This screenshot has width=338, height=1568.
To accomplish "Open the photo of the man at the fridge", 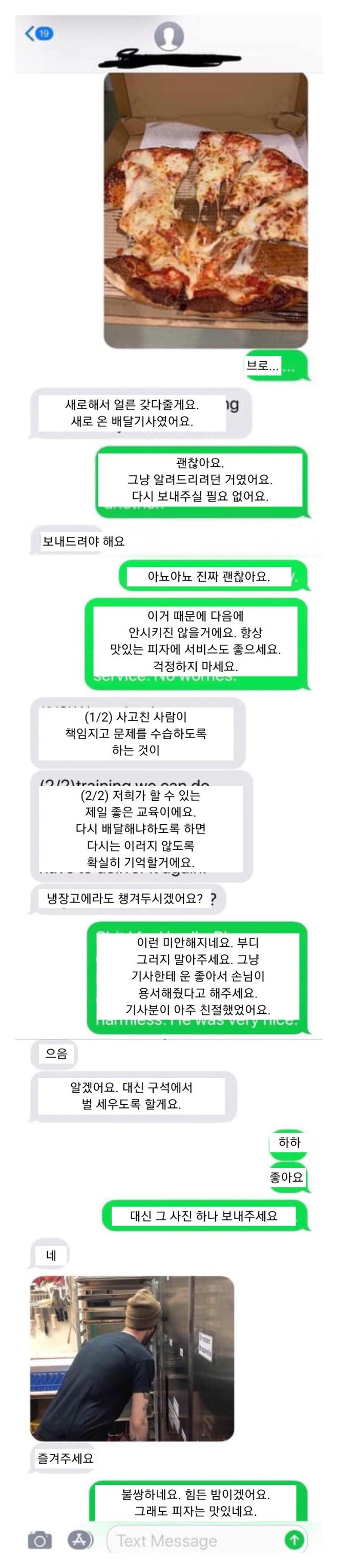I will coord(132,1358).
